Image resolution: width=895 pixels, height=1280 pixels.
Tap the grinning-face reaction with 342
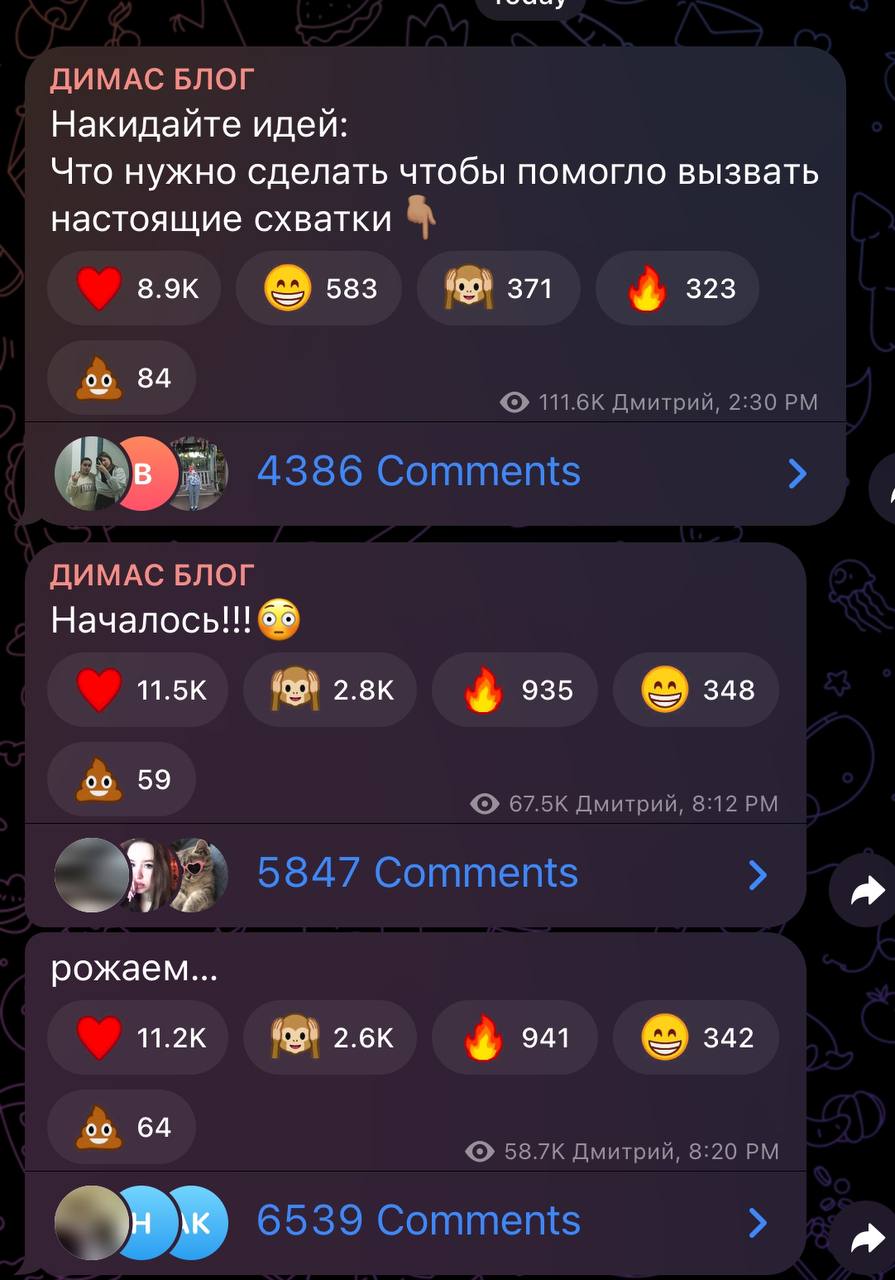[x=696, y=1039]
